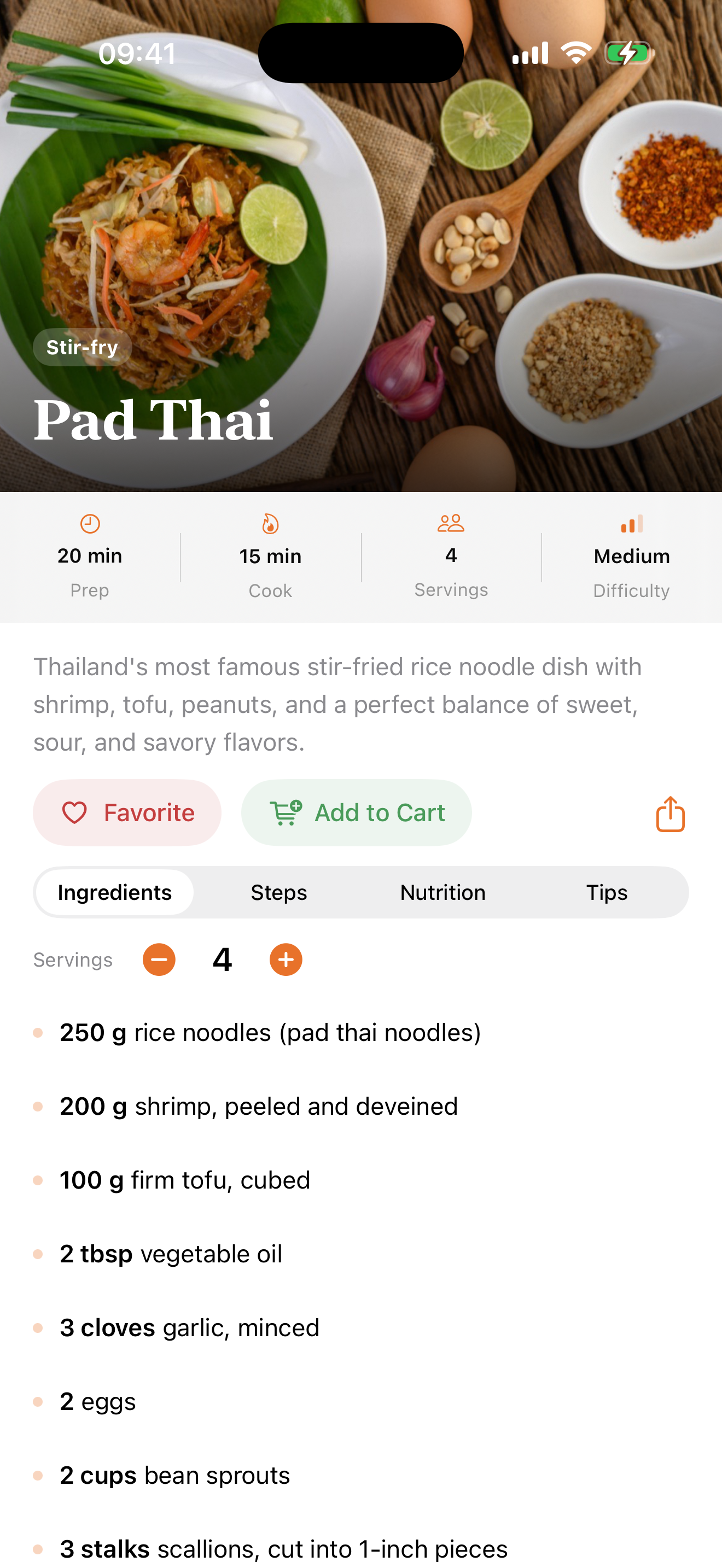Switch to the Steps tab
This screenshot has width=722, height=1568.
278,892
